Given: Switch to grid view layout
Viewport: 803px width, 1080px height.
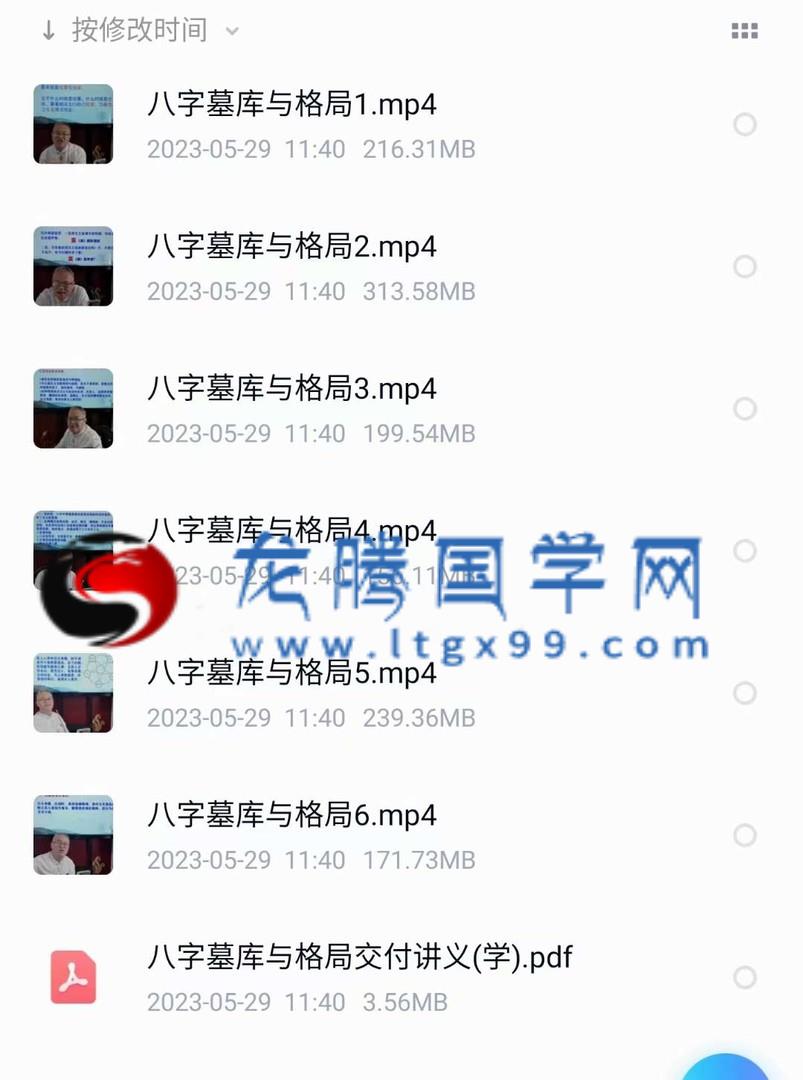Looking at the screenshot, I should (744, 31).
